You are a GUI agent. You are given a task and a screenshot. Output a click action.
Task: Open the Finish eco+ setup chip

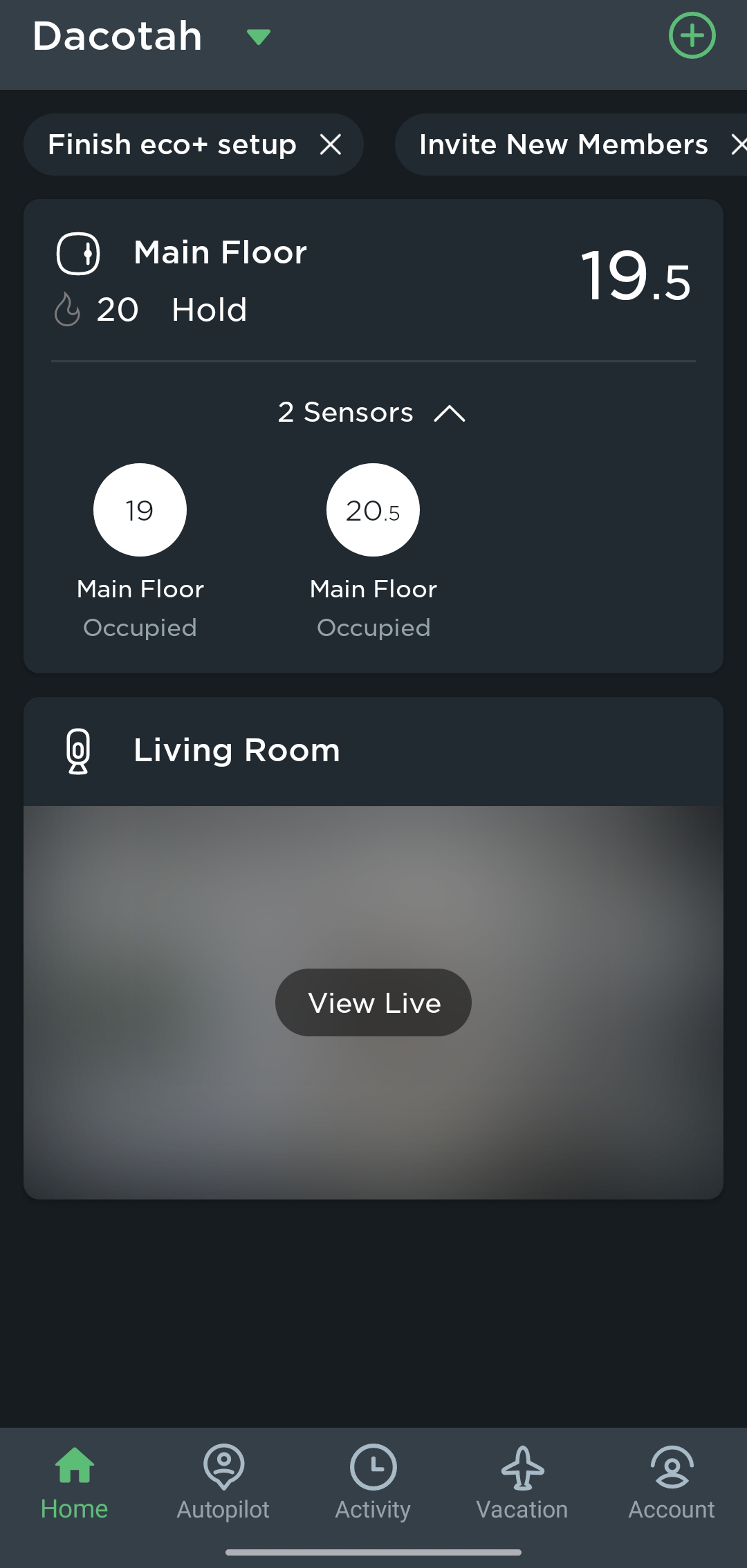pos(172,144)
